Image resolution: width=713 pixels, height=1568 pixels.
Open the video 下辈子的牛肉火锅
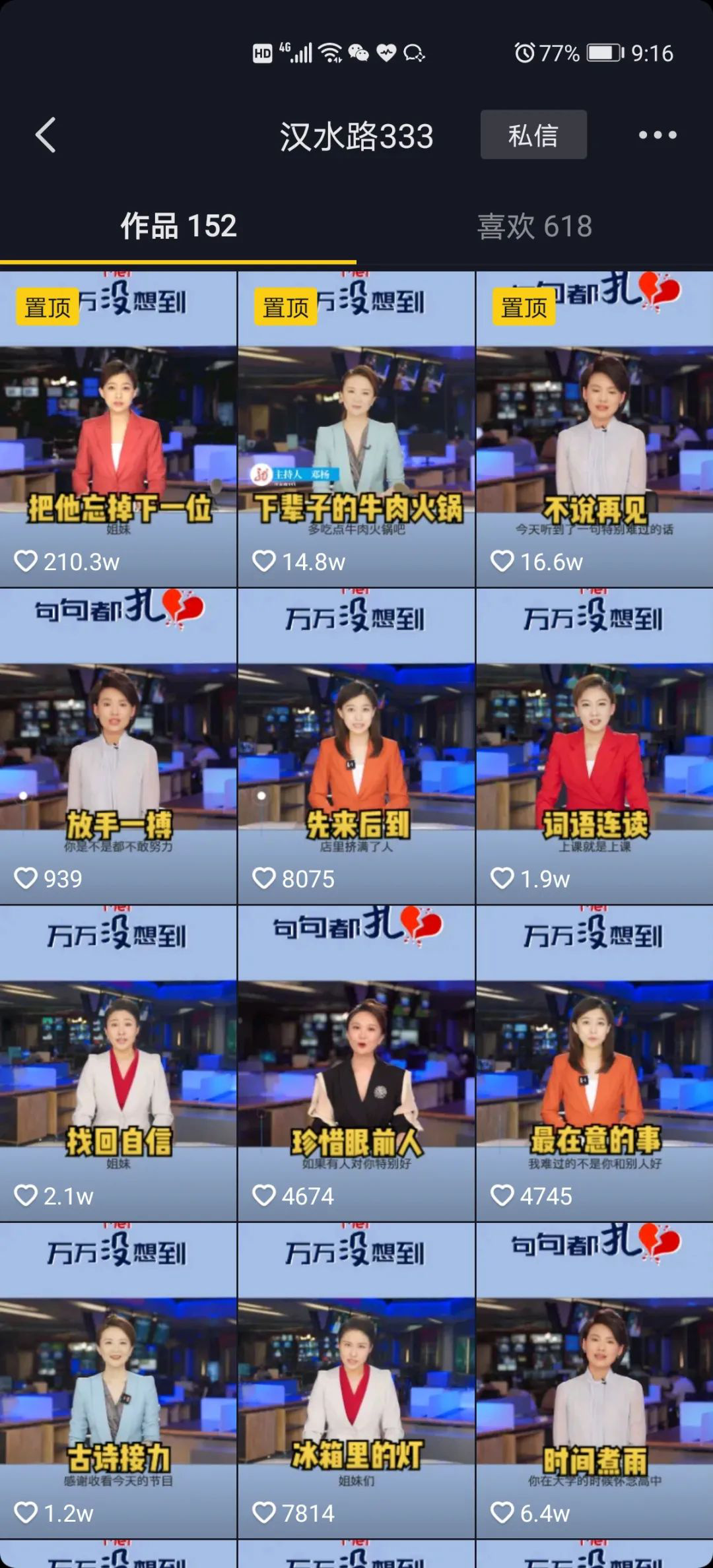coord(356,429)
